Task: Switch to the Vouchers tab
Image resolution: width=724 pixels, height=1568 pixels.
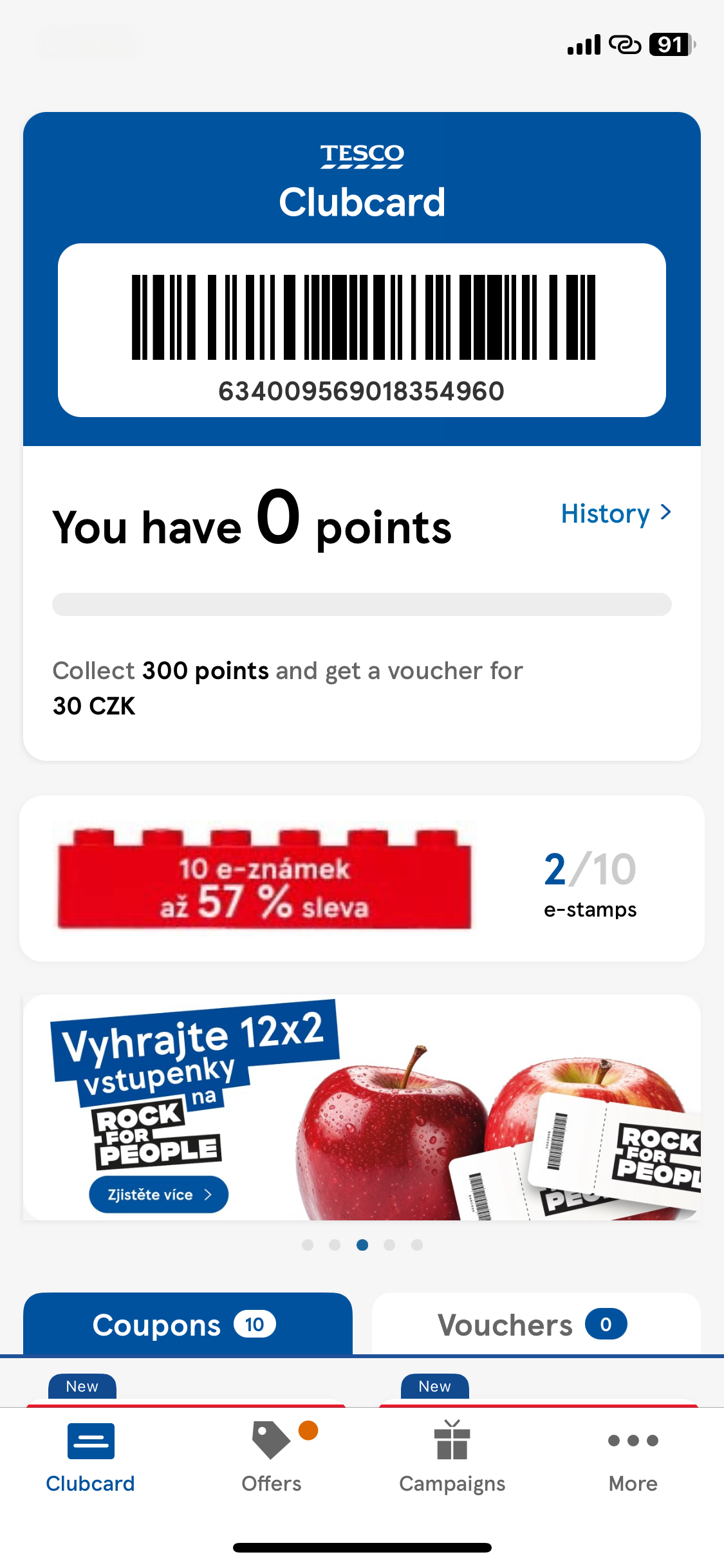Action: [x=535, y=1325]
